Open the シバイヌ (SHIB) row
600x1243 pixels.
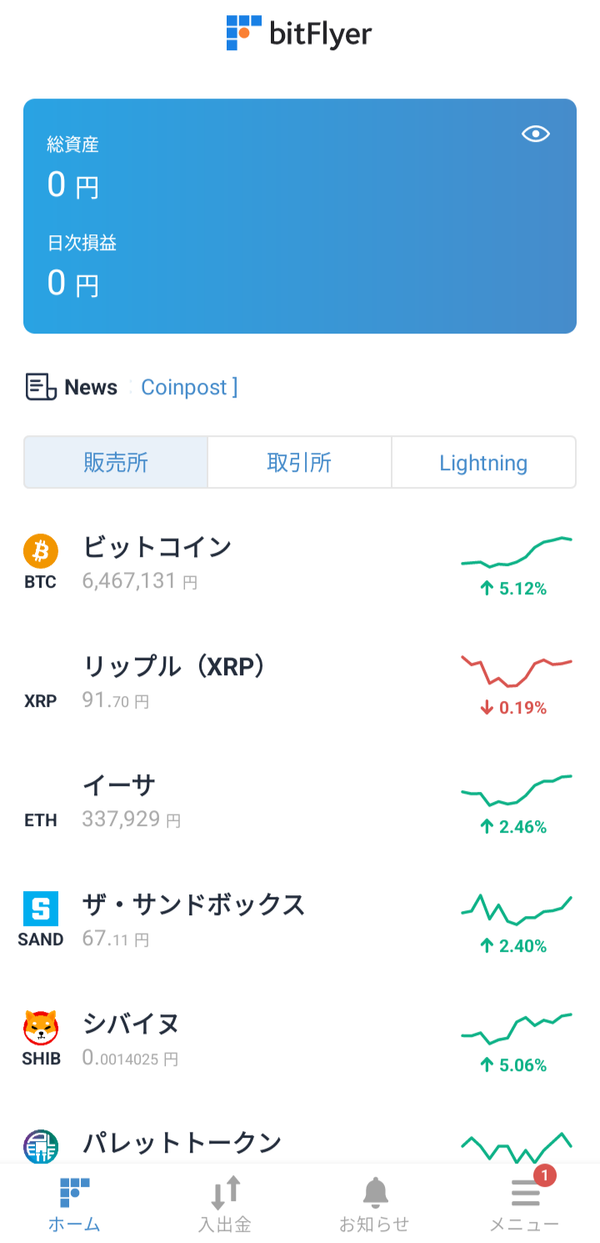click(x=300, y=1041)
